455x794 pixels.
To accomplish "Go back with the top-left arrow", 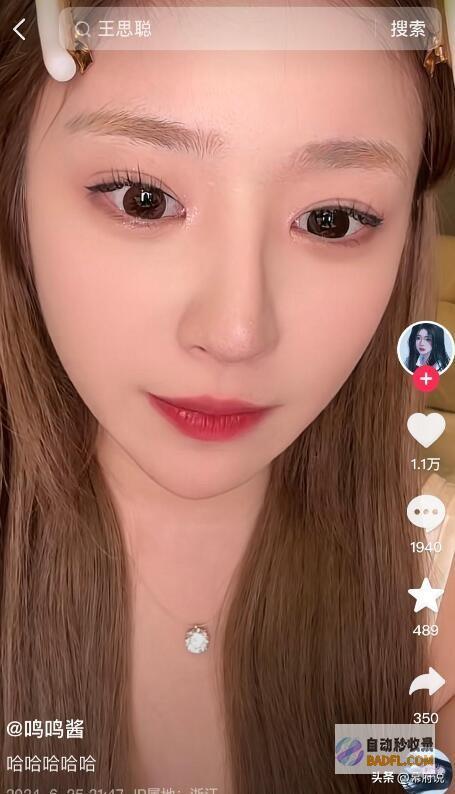I will pyautogui.click(x=19, y=29).
